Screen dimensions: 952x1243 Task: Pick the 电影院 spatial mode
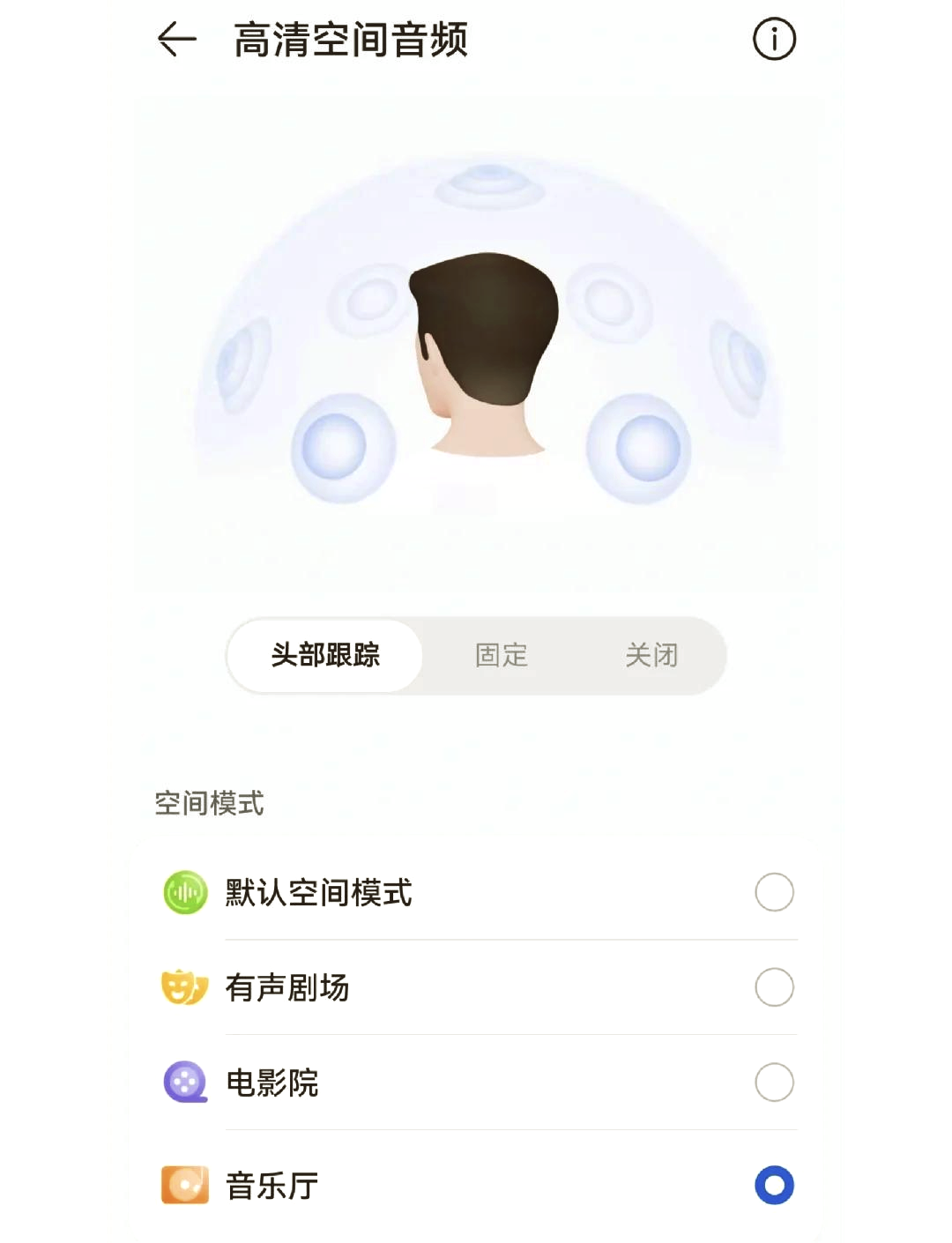point(774,1083)
